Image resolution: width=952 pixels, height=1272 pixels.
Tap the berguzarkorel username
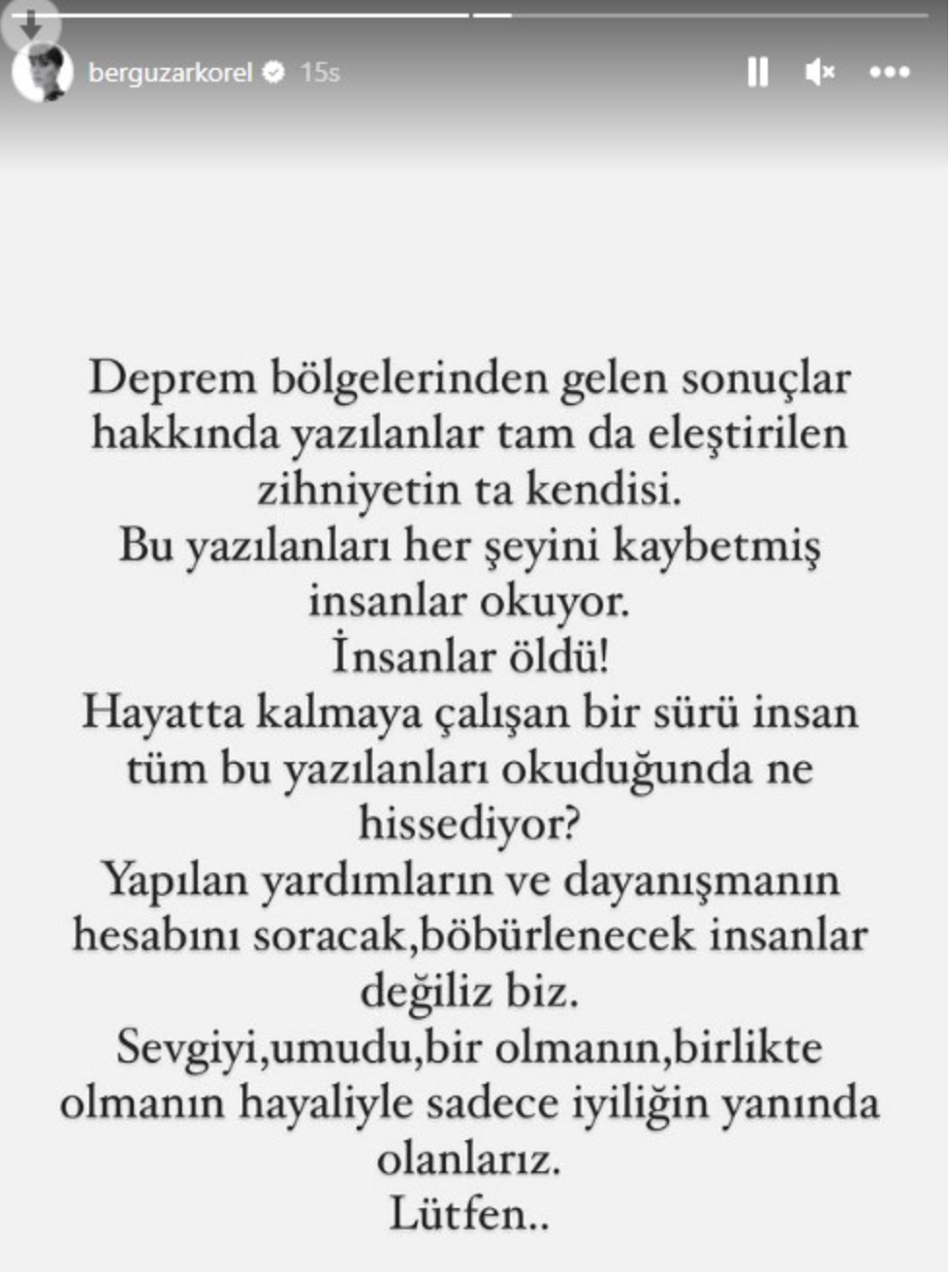click(170, 73)
